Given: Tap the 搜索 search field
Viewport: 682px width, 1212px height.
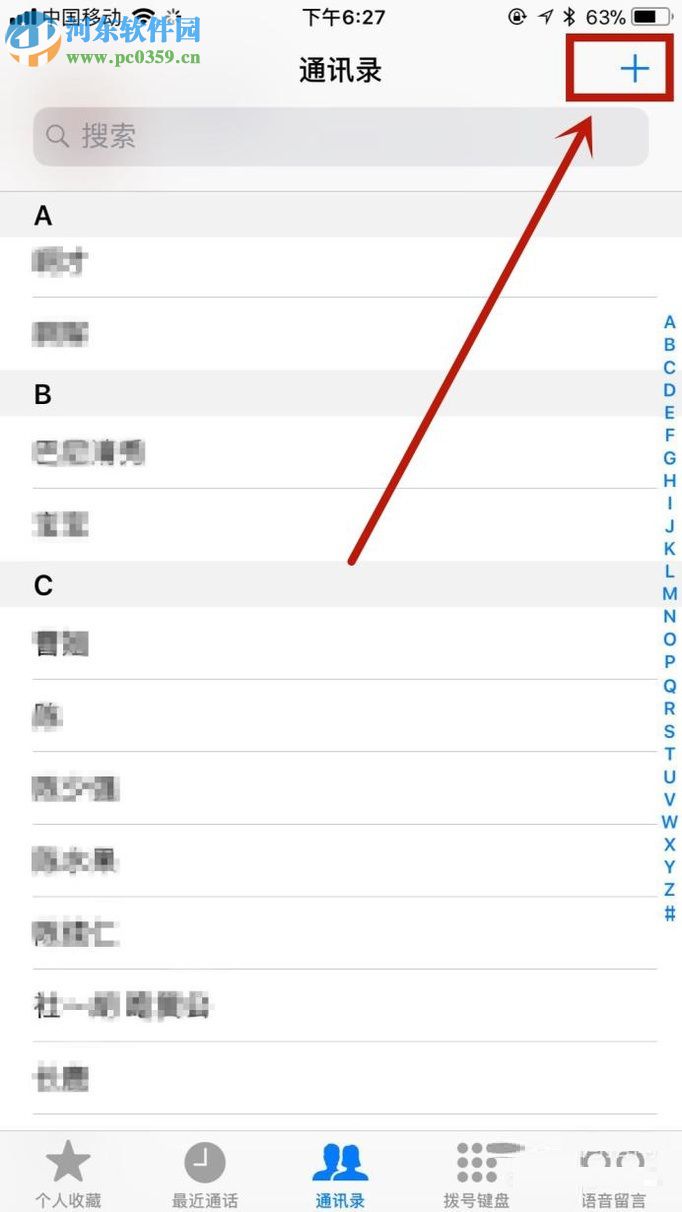Looking at the screenshot, I should (340, 136).
